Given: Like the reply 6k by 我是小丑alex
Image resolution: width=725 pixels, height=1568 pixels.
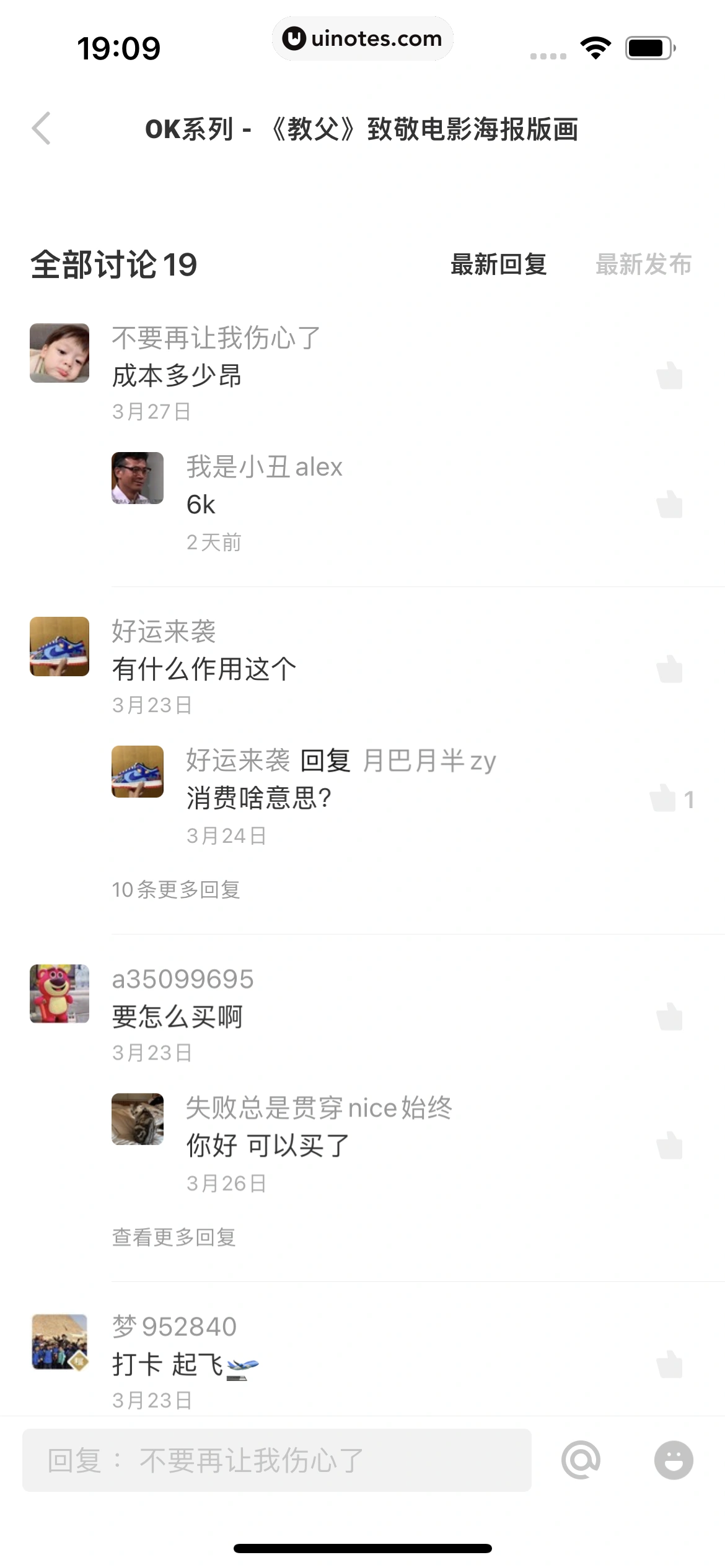Looking at the screenshot, I should pos(669,505).
